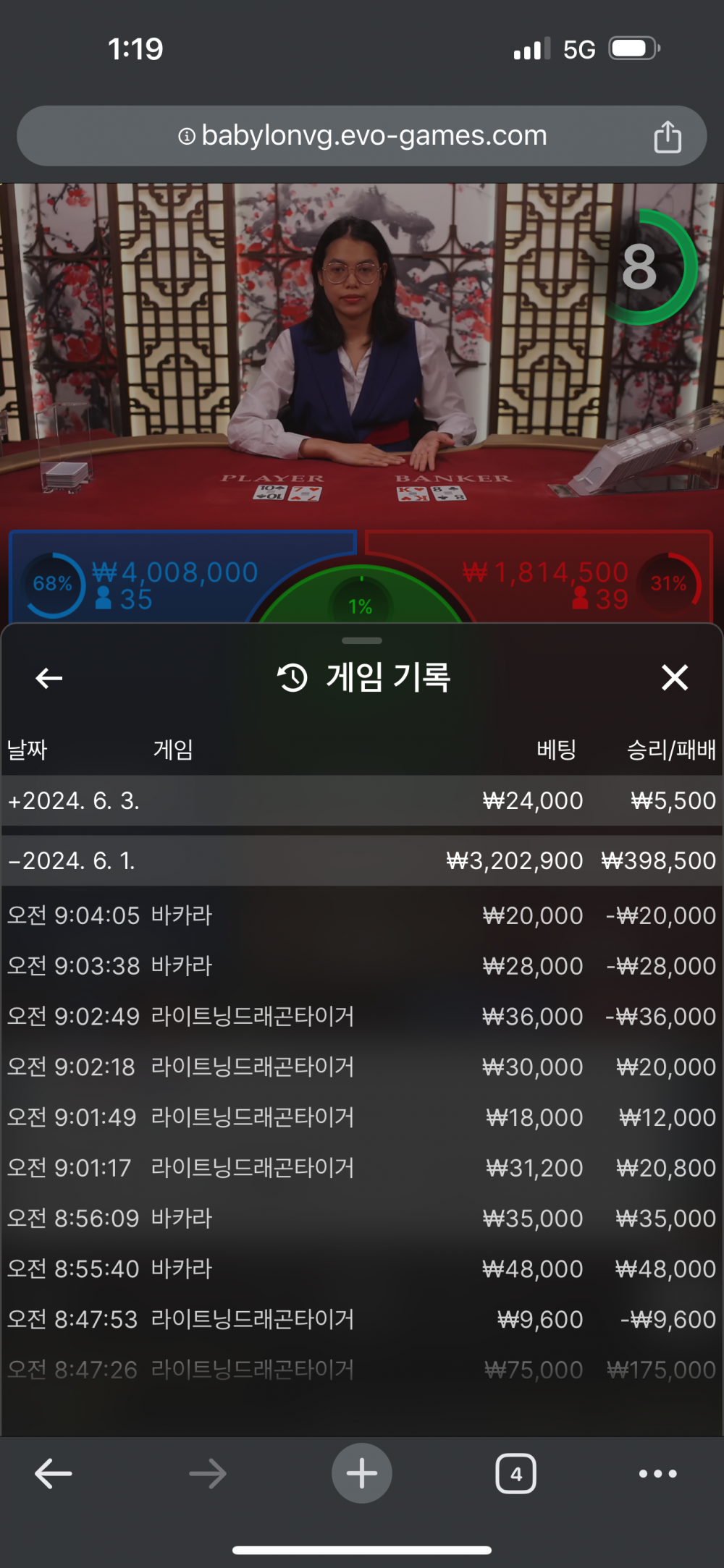
Task: Share this page from the address bar
Action: [x=667, y=137]
